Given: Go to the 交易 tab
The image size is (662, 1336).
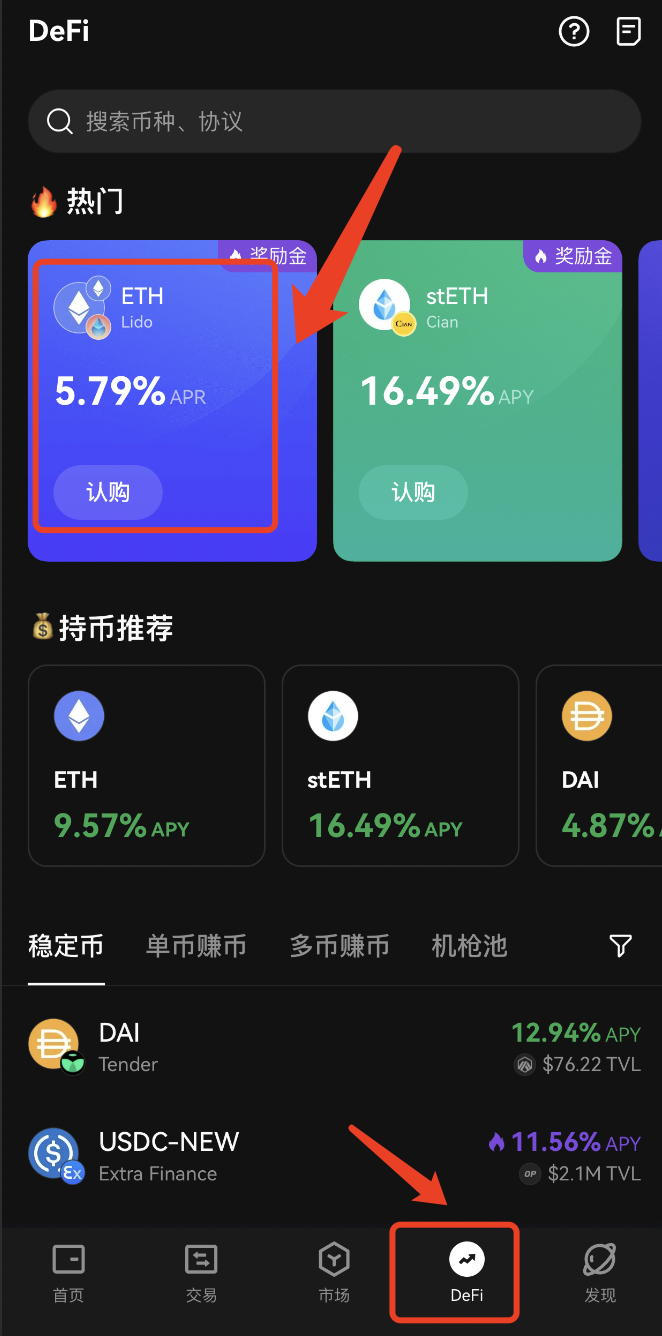Looking at the screenshot, I should point(201,1273).
